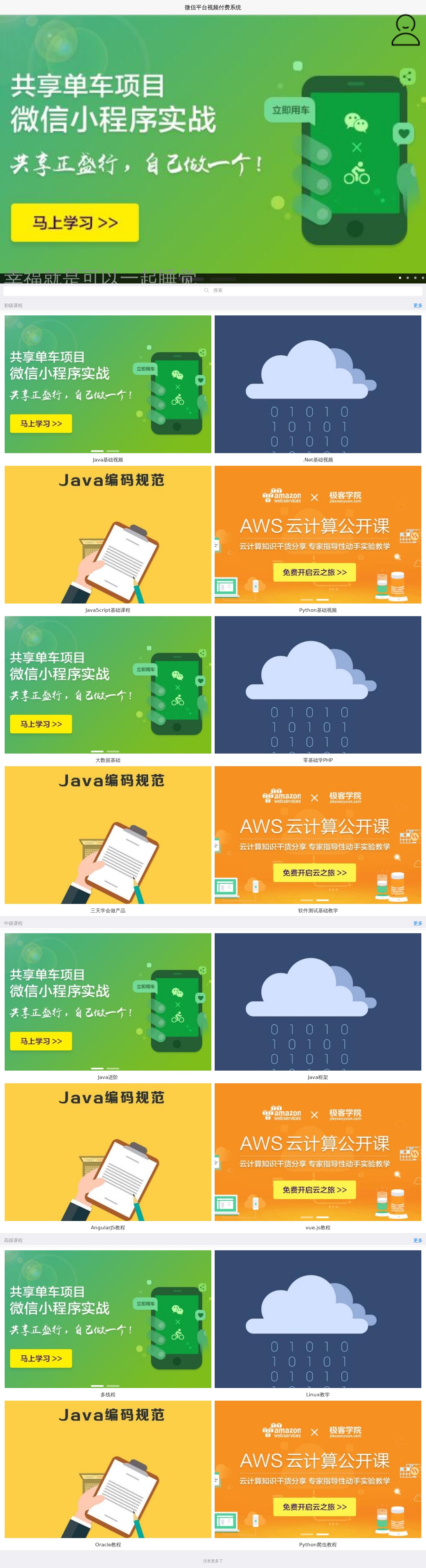Open the Python爬虫教程 course
Viewport: 426px width, 1568px height.
point(318,1470)
